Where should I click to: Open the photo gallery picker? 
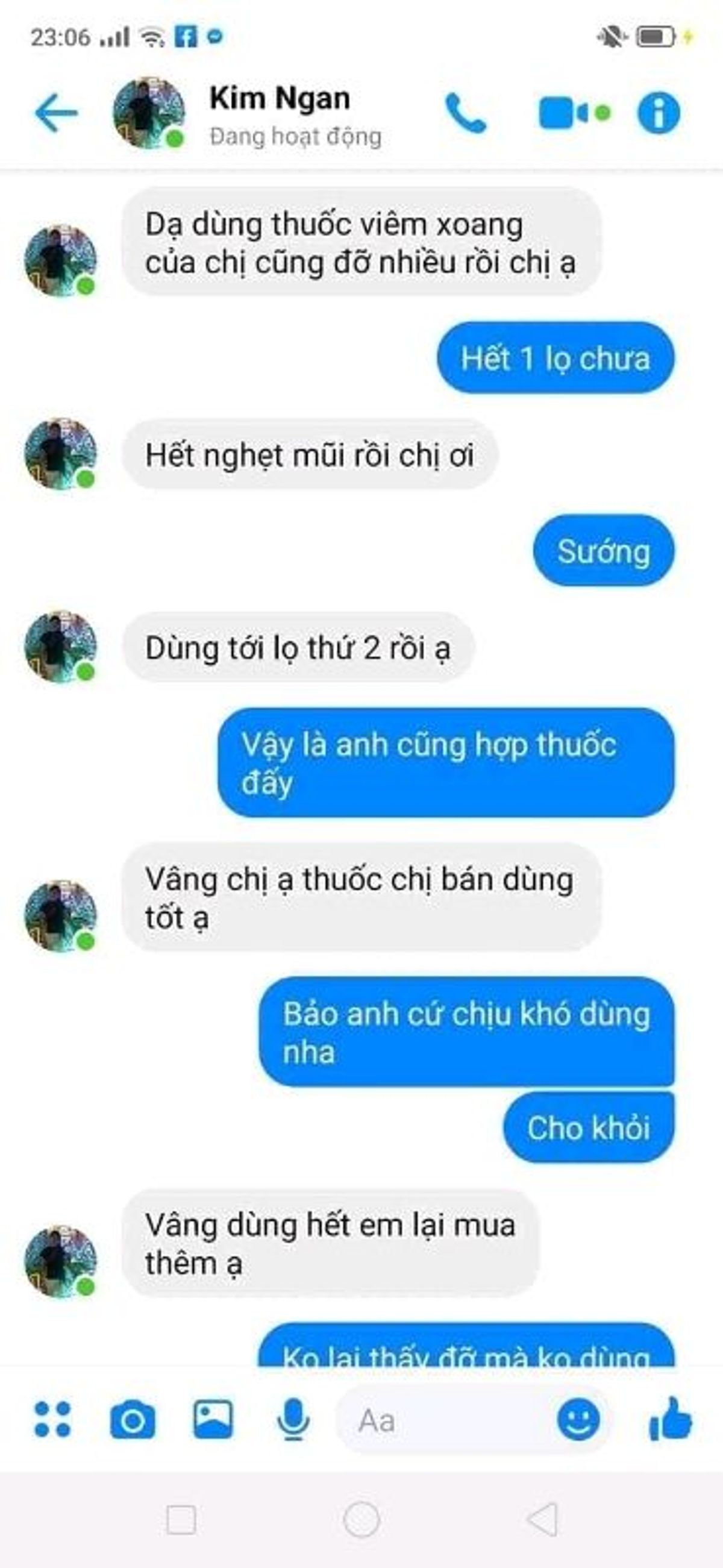click(x=213, y=1419)
